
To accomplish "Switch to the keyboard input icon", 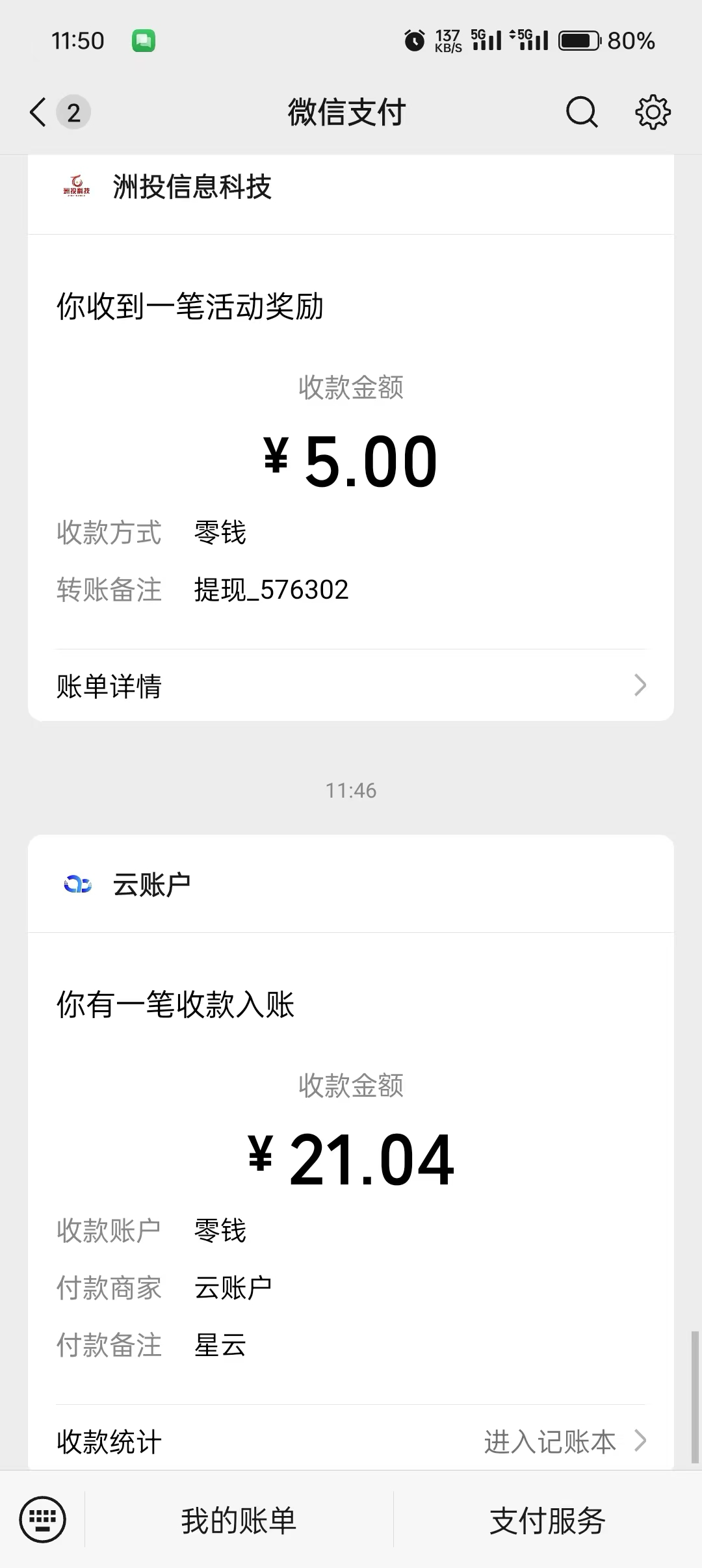I will [43, 1520].
